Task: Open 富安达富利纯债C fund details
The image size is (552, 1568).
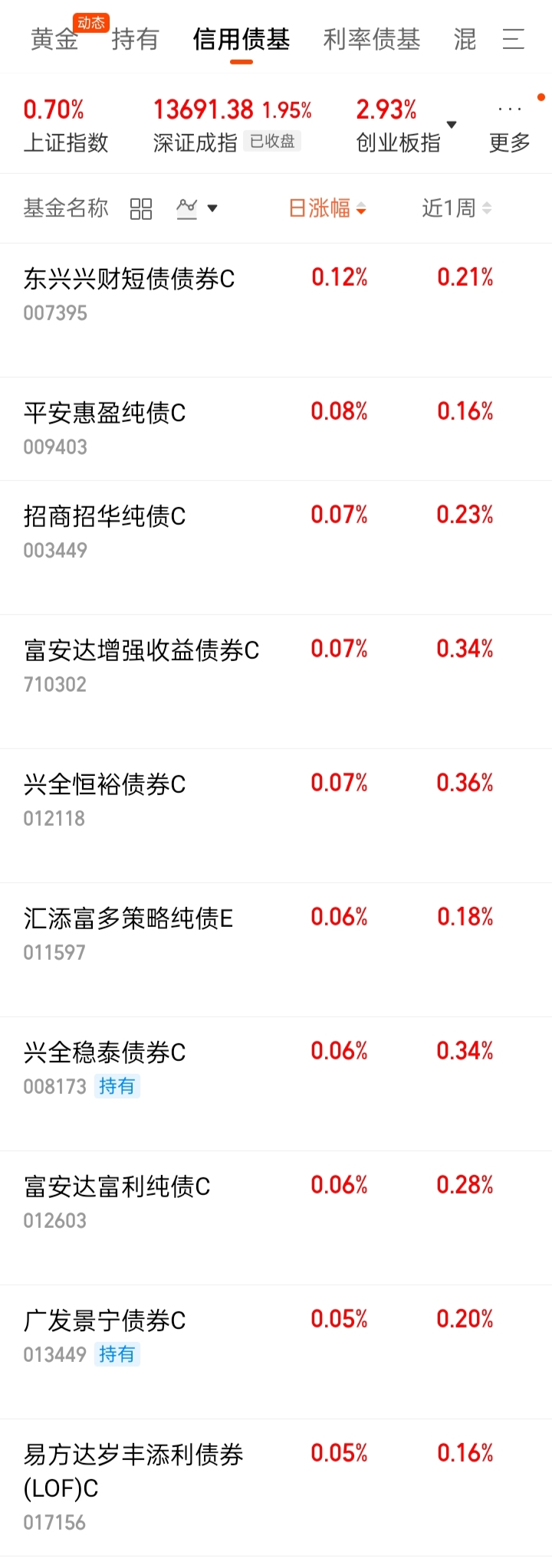Action: [276, 1218]
